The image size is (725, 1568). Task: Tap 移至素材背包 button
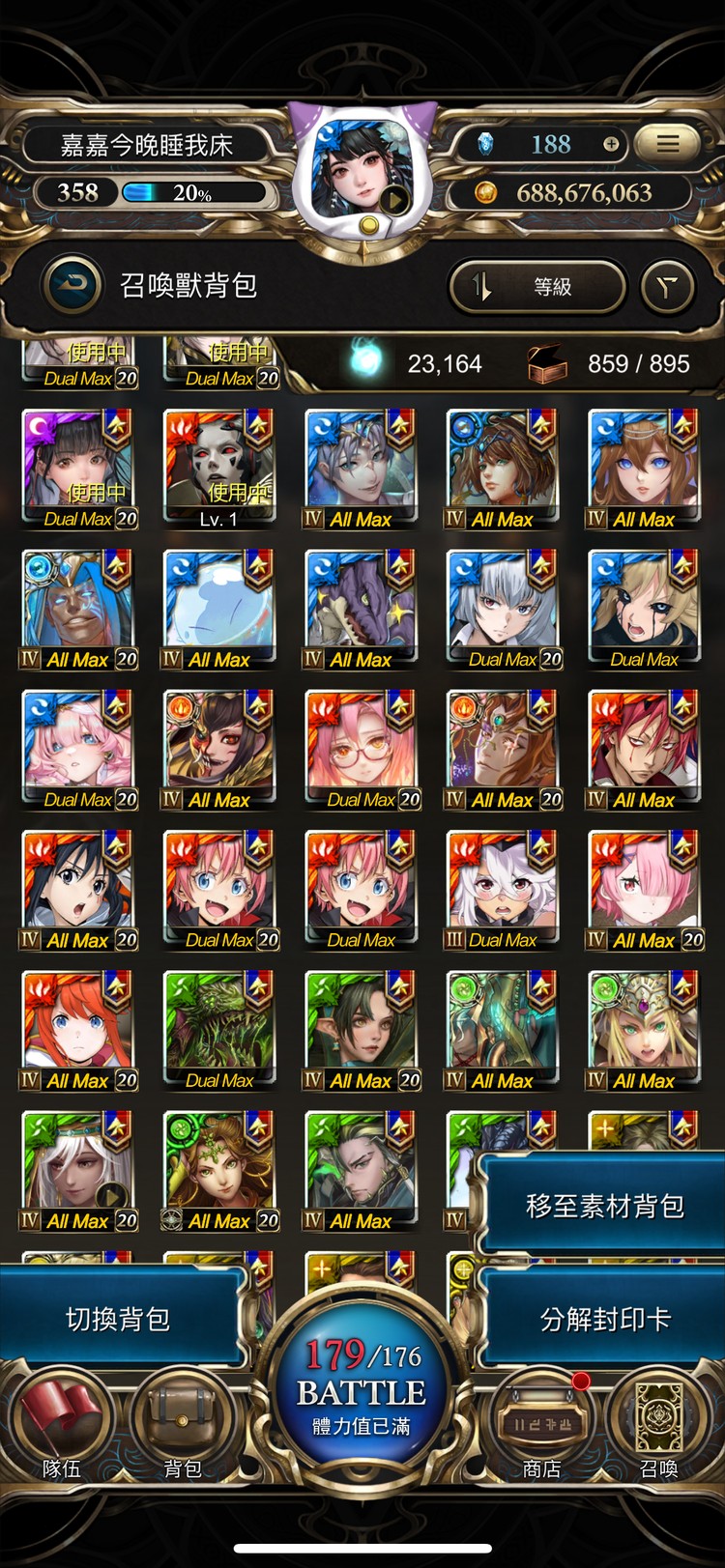604,1206
